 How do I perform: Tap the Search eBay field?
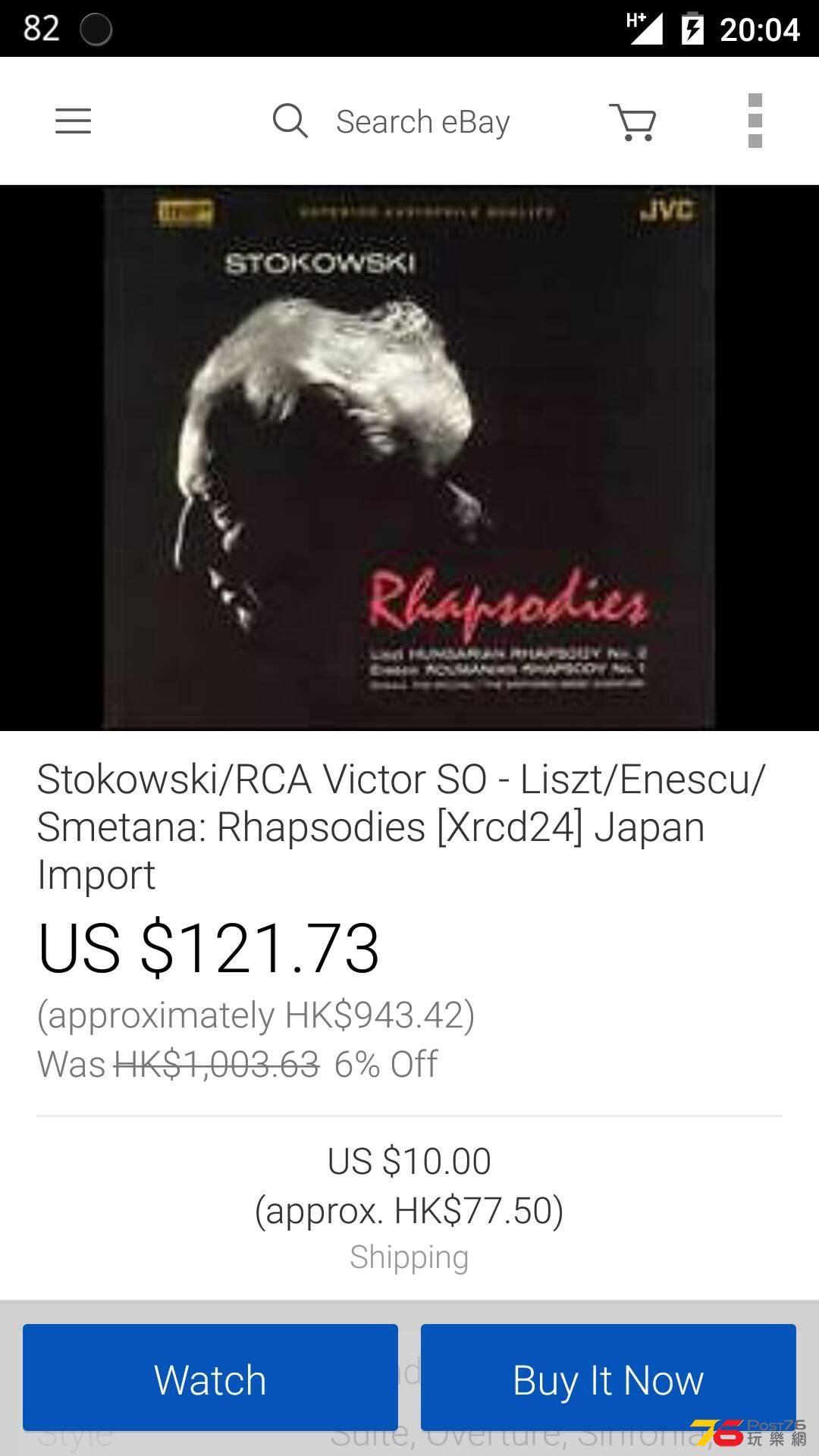[x=422, y=122]
